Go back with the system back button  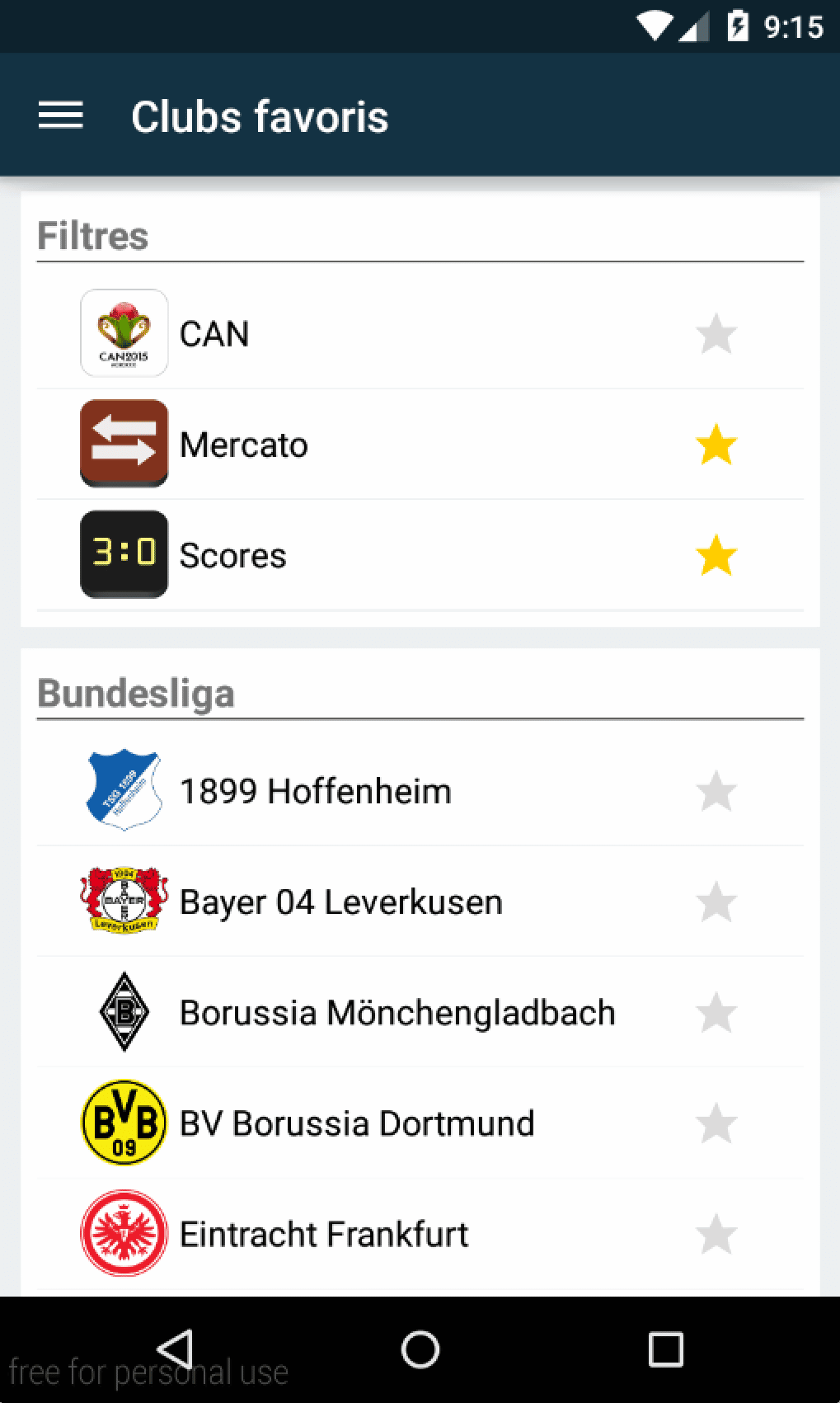pyautogui.click(x=176, y=1349)
